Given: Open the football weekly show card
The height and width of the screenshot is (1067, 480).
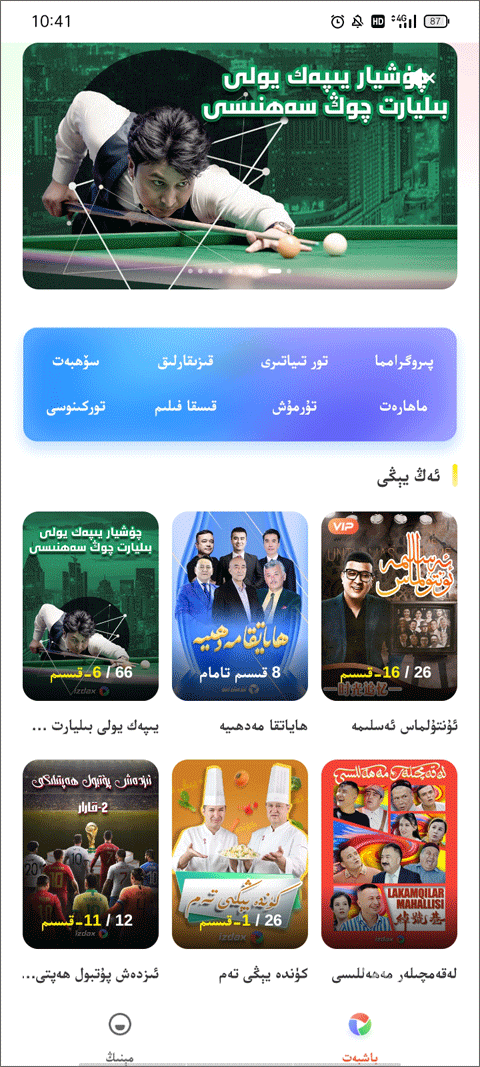Looking at the screenshot, I should 91,855.
